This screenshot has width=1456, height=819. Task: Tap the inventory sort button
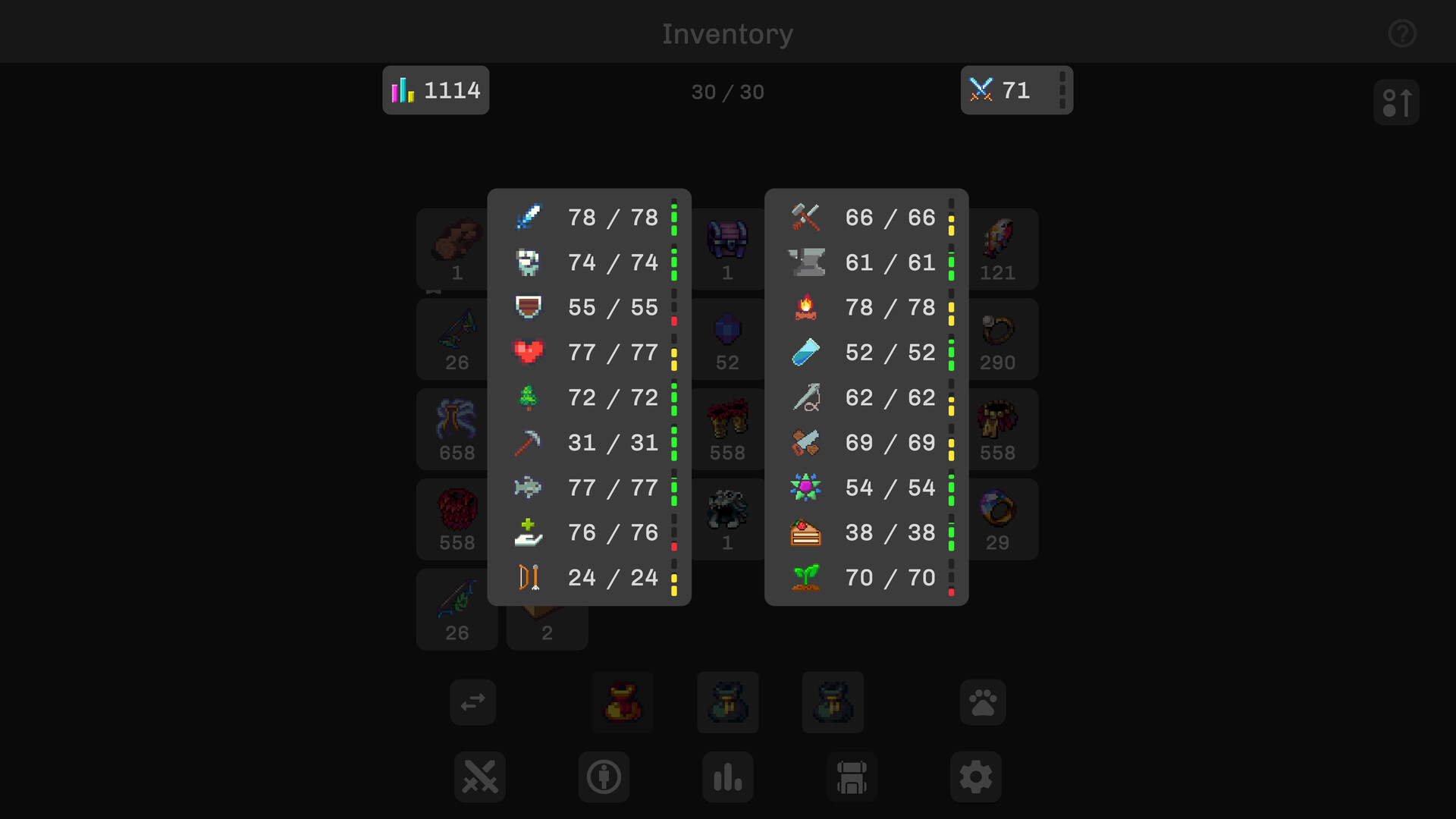tap(1395, 102)
